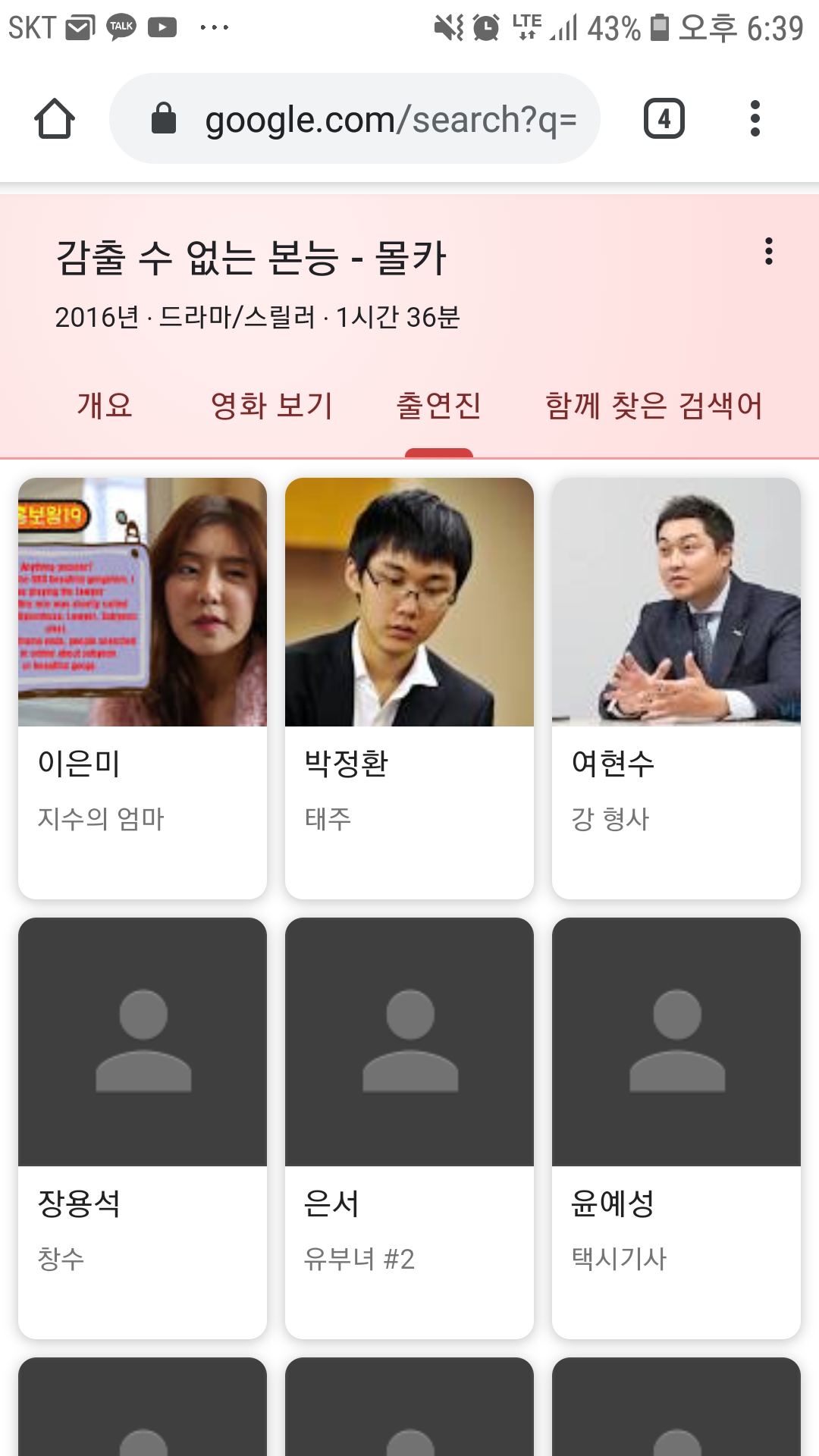Go to the browser home page
Image resolution: width=819 pixels, height=1456 pixels.
[55, 119]
